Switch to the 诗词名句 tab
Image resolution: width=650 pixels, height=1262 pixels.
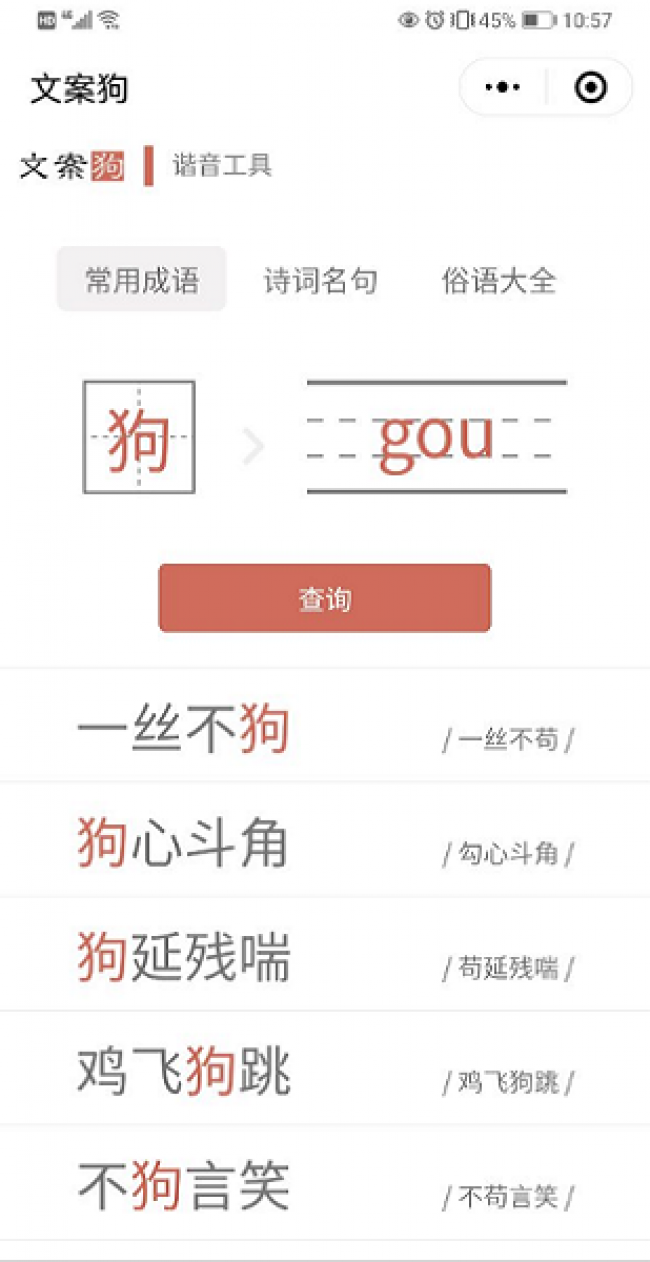pos(320,280)
